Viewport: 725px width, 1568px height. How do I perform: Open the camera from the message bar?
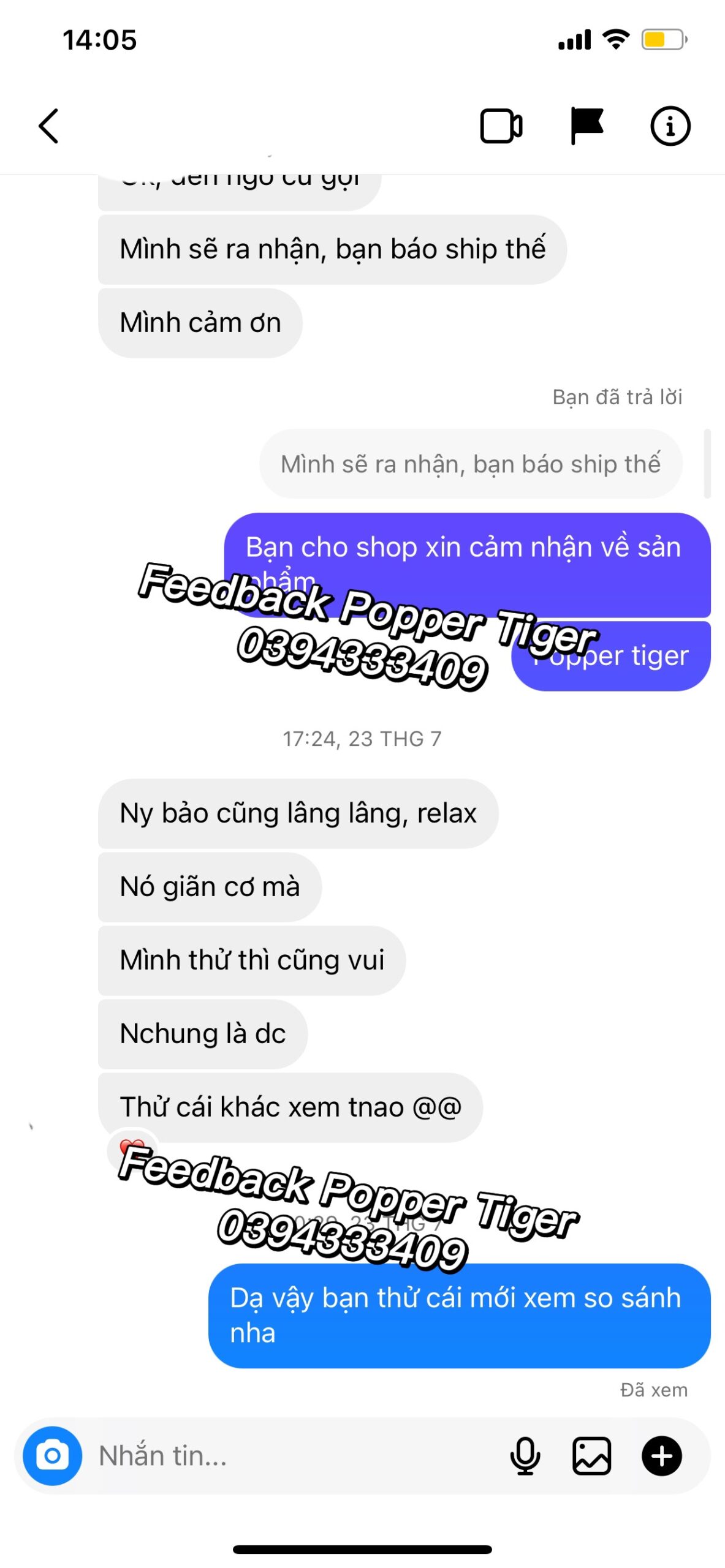pyautogui.click(x=52, y=1455)
